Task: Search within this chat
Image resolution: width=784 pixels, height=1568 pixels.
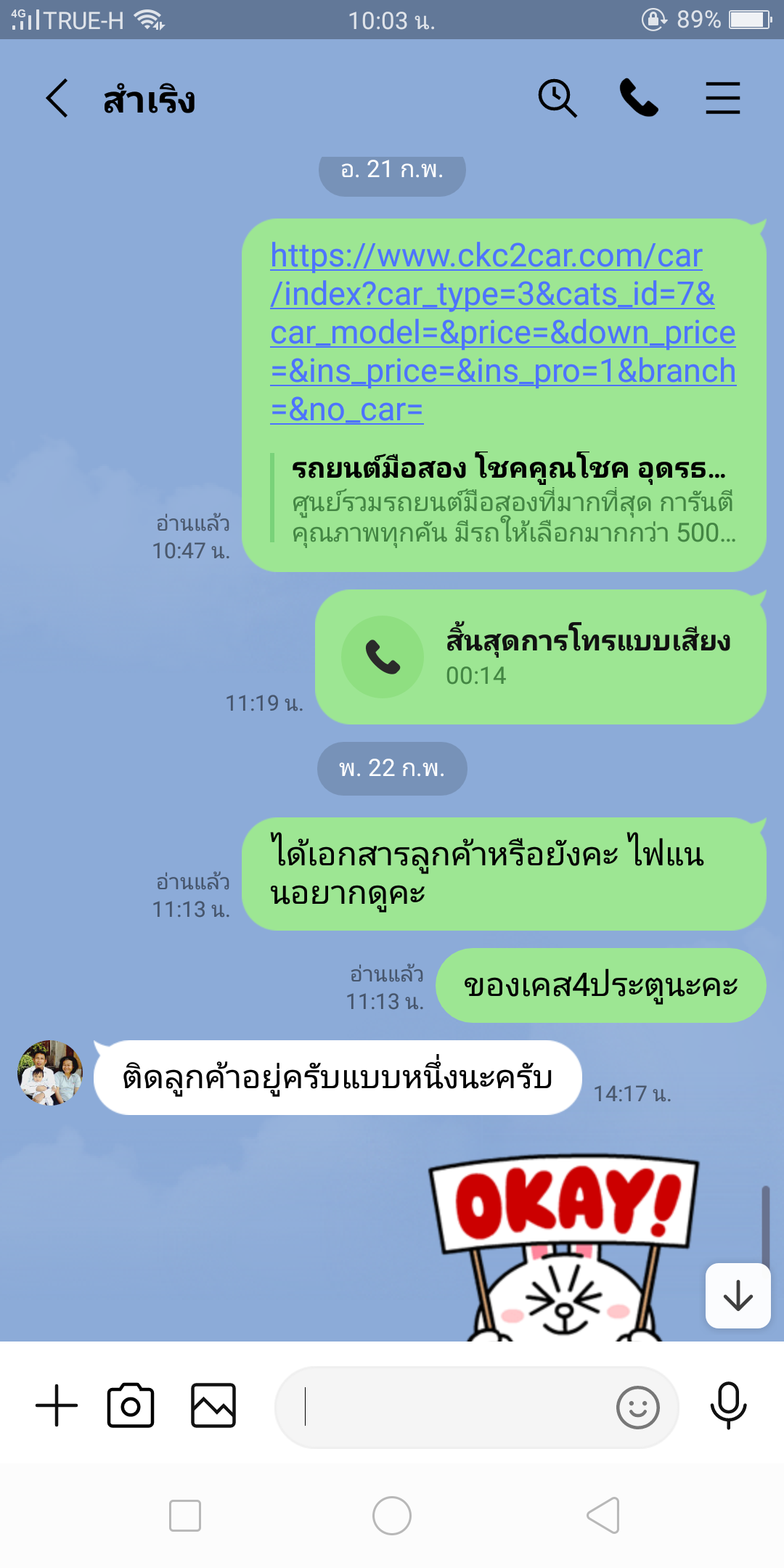Action: coord(558,98)
